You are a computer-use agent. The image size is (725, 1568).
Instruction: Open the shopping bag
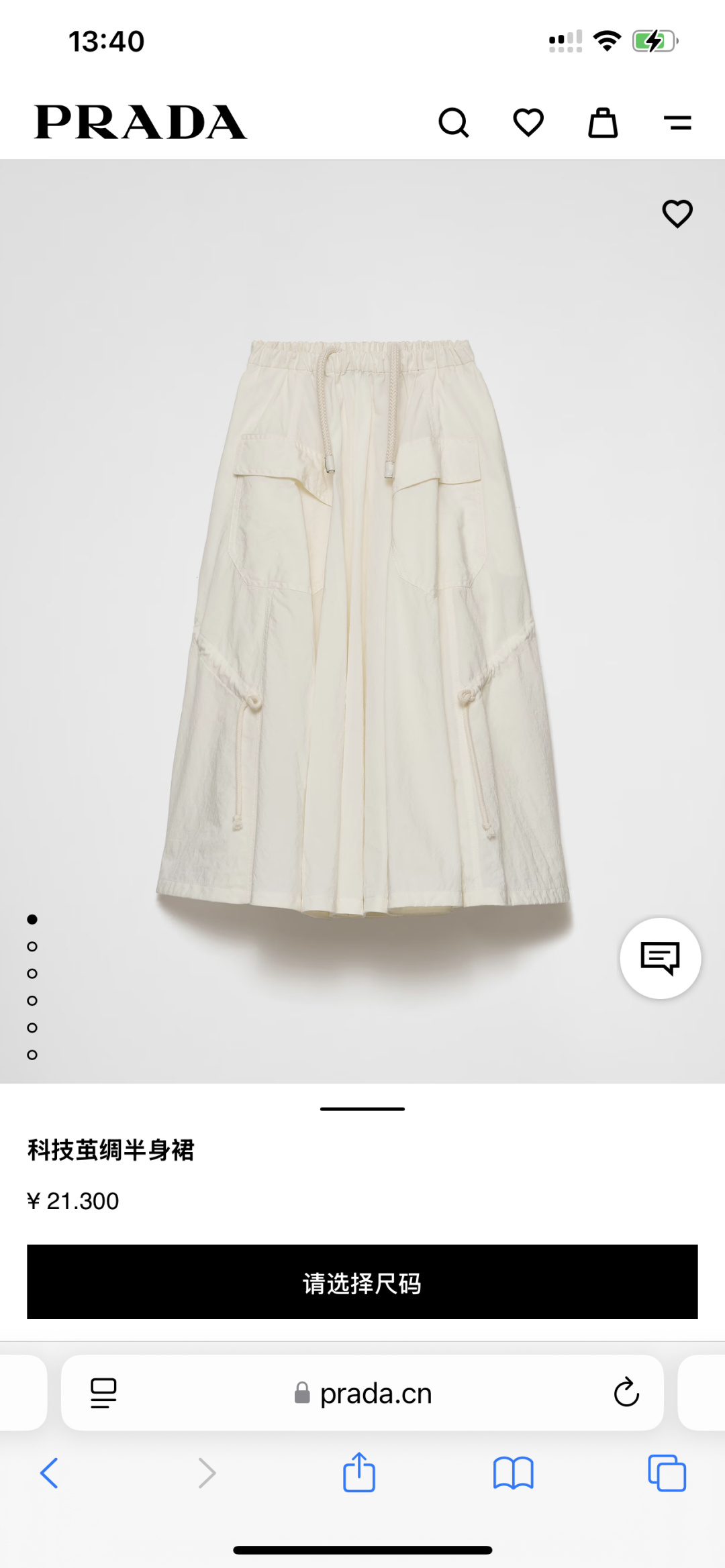(603, 123)
